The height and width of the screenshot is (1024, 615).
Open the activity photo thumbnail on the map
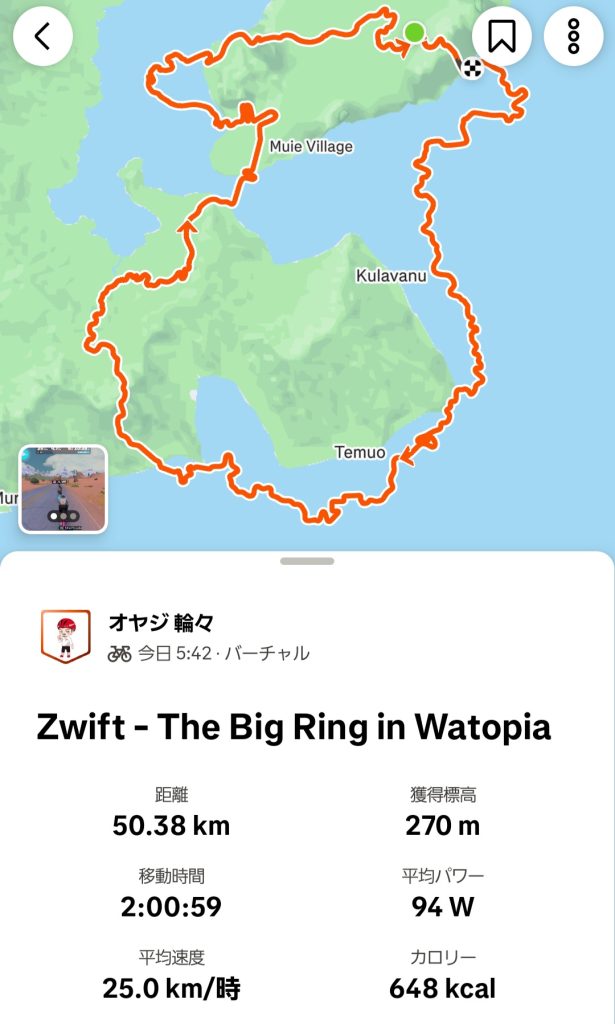pyautogui.click(x=63, y=489)
